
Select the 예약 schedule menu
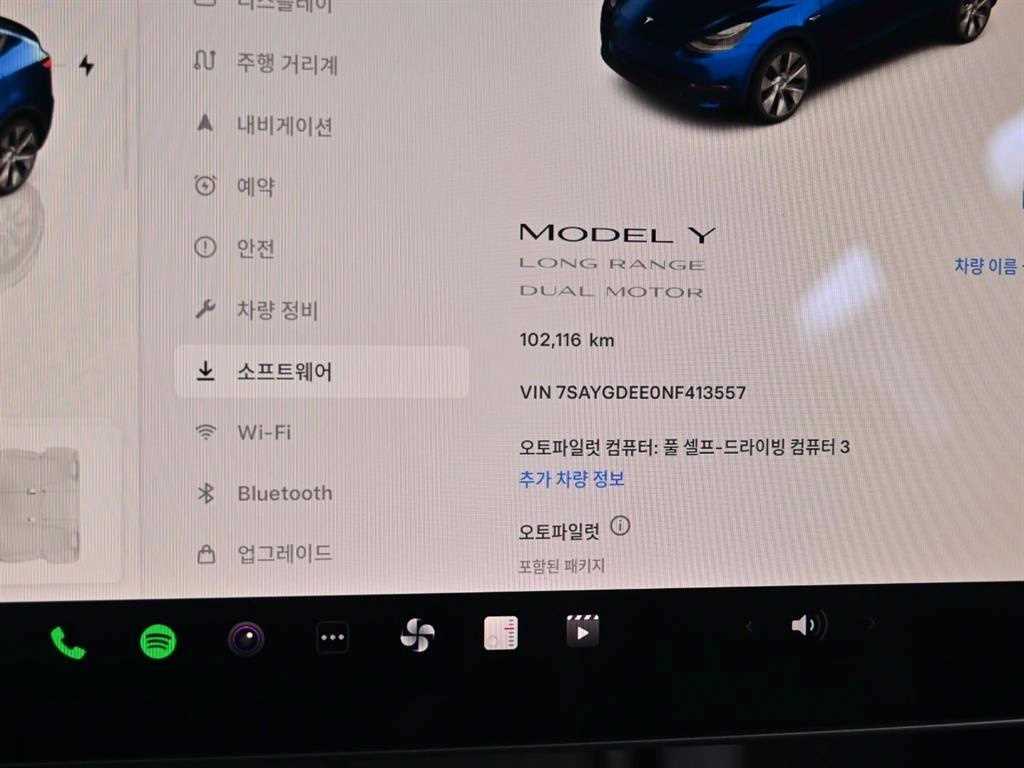pyautogui.click(x=255, y=187)
